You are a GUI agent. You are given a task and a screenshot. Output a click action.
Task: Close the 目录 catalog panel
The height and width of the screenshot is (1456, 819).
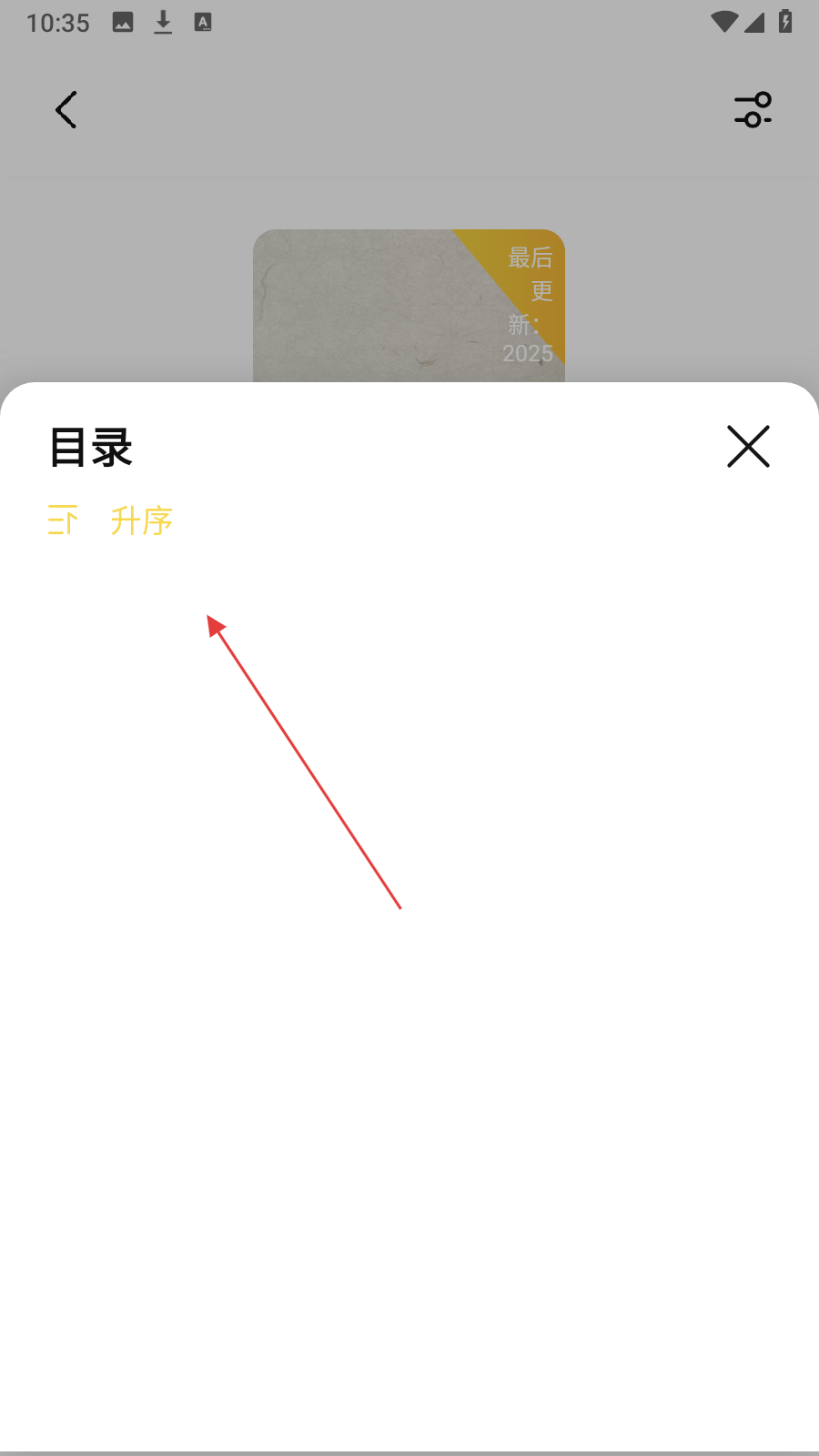tap(748, 446)
